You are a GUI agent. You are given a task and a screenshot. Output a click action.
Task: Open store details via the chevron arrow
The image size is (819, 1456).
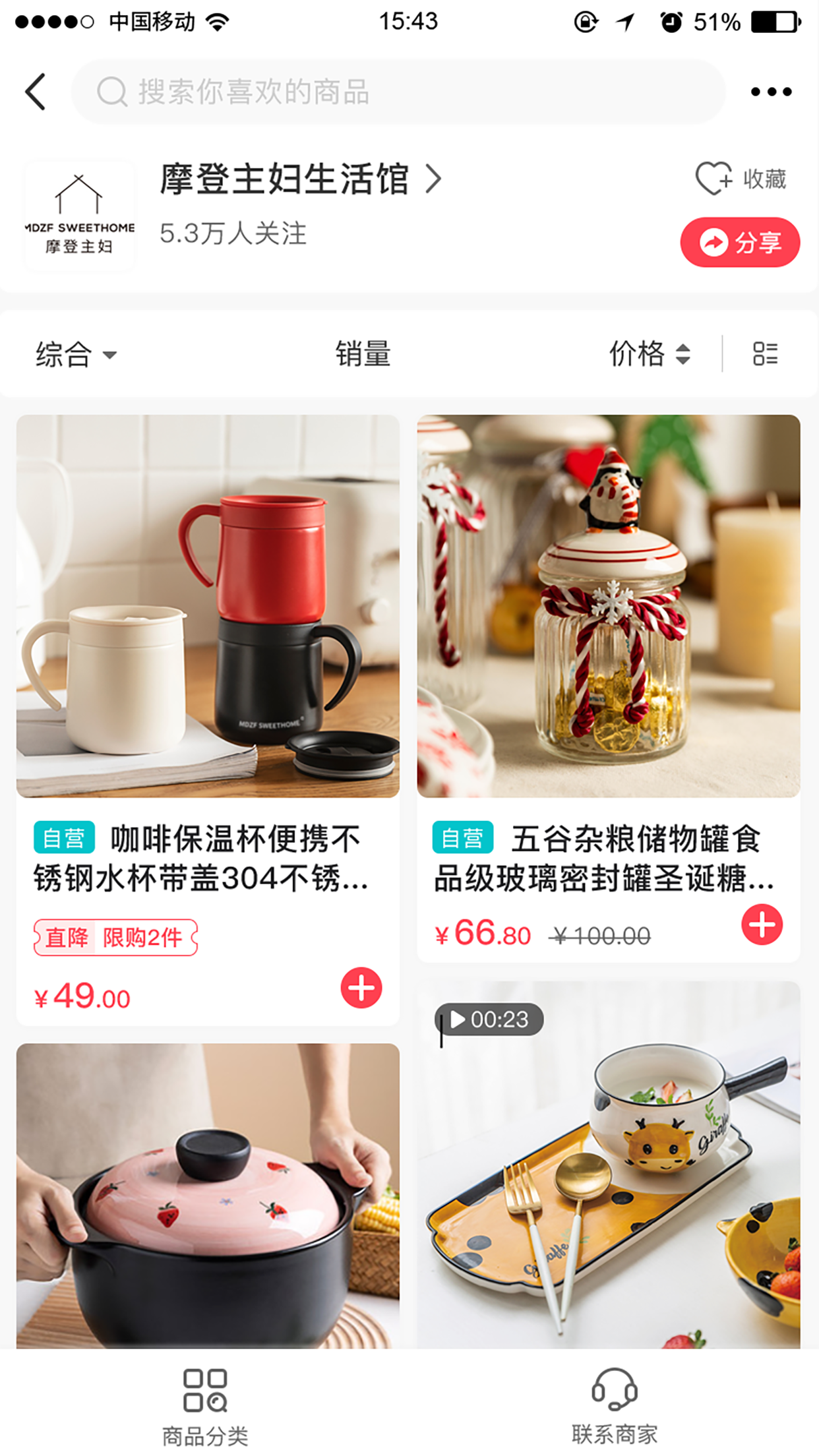pyautogui.click(x=434, y=179)
